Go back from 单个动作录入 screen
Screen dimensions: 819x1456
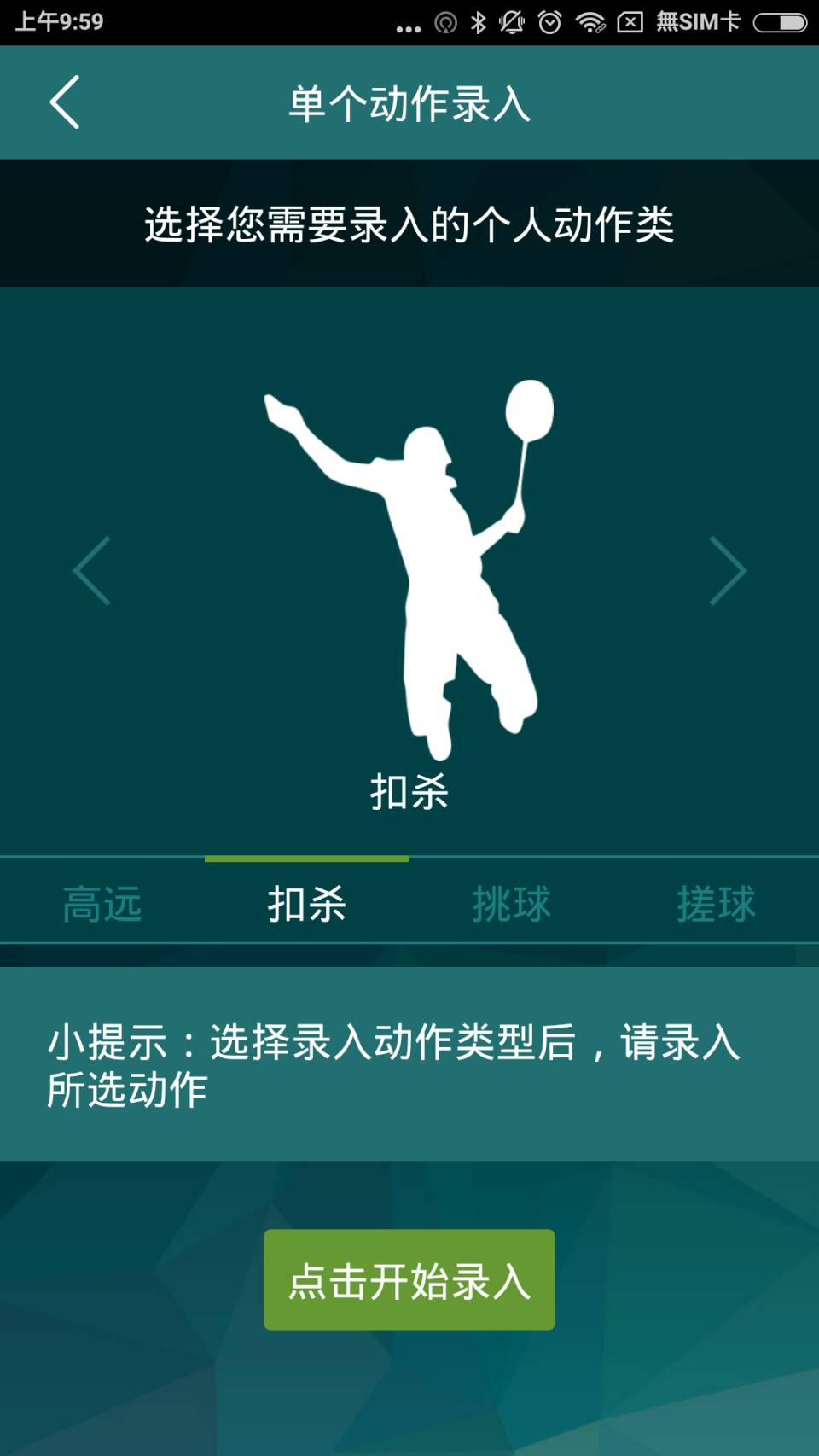point(65,102)
